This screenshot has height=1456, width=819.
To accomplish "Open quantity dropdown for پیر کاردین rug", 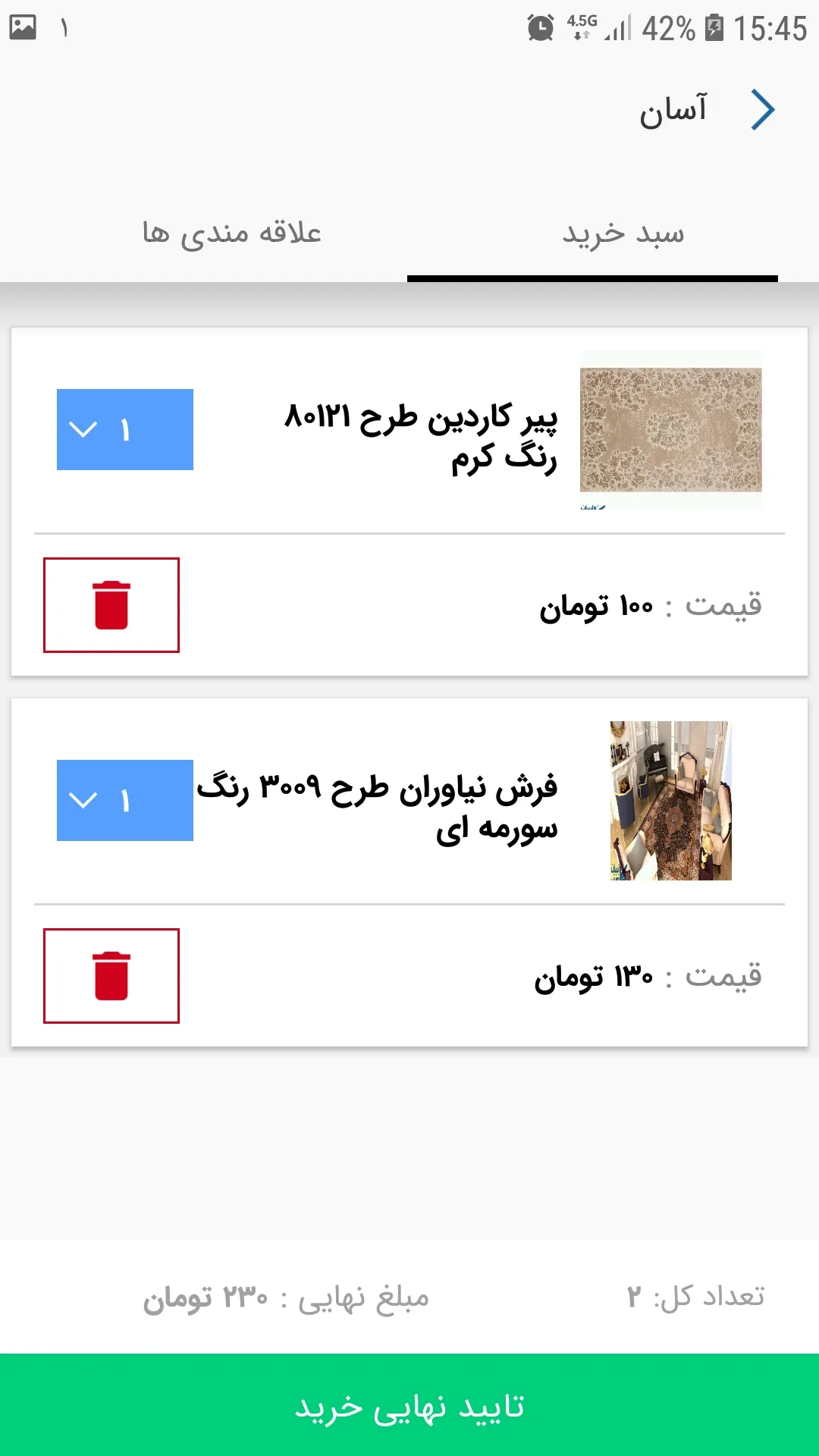I will tap(125, 430).
